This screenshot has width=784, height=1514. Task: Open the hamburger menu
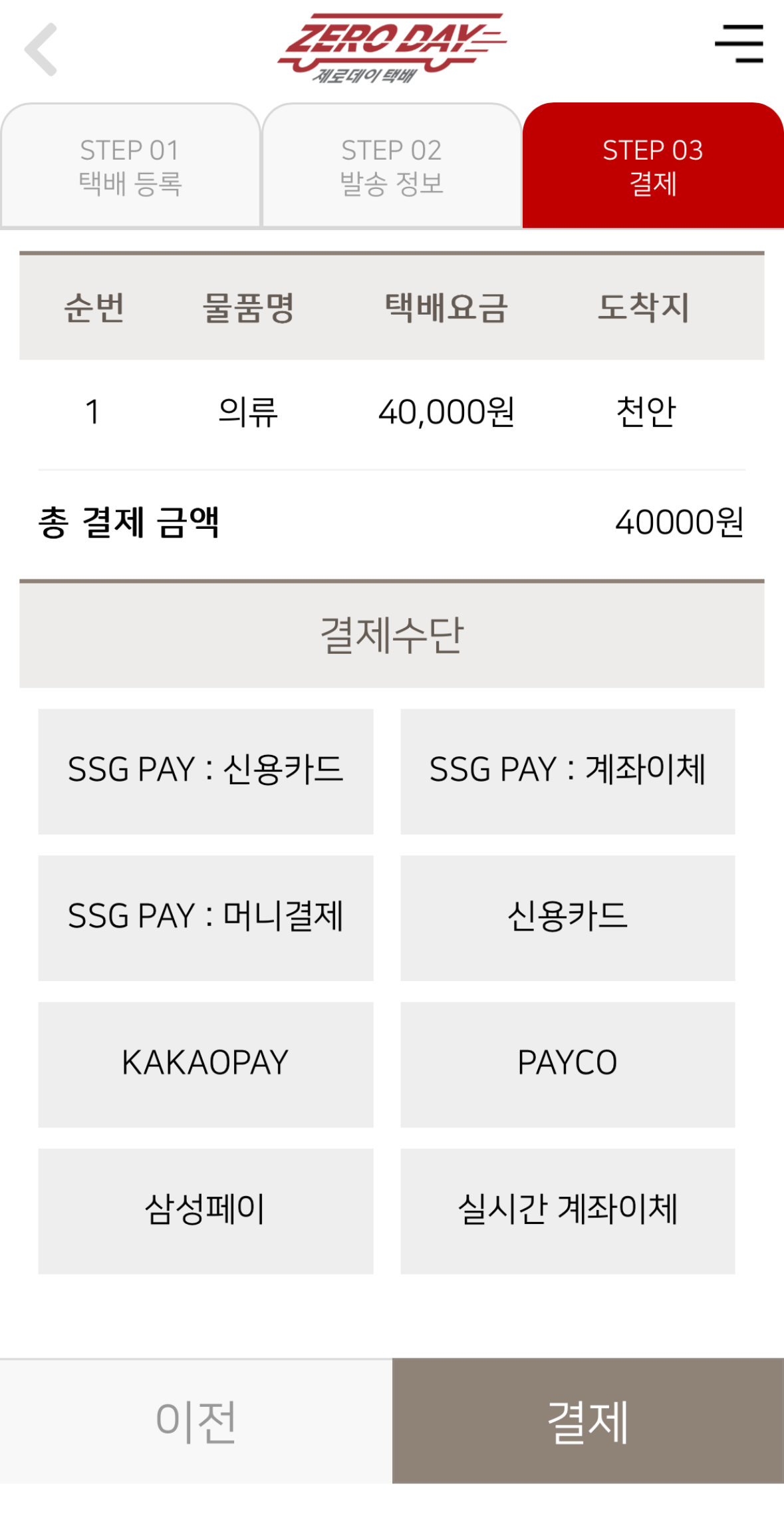pyautogui.click(x=739, y=44)
